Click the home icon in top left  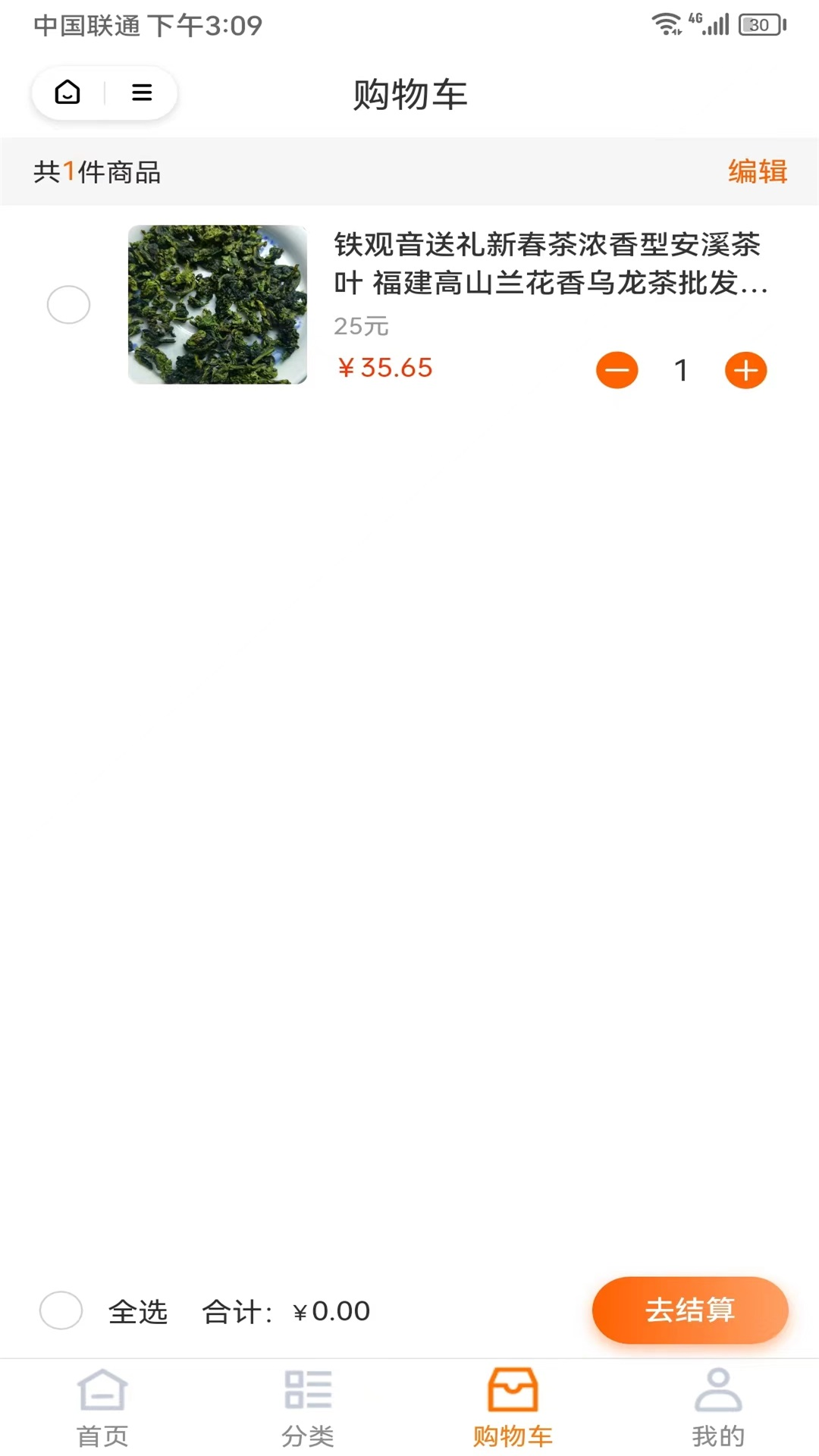click(67, 93)
